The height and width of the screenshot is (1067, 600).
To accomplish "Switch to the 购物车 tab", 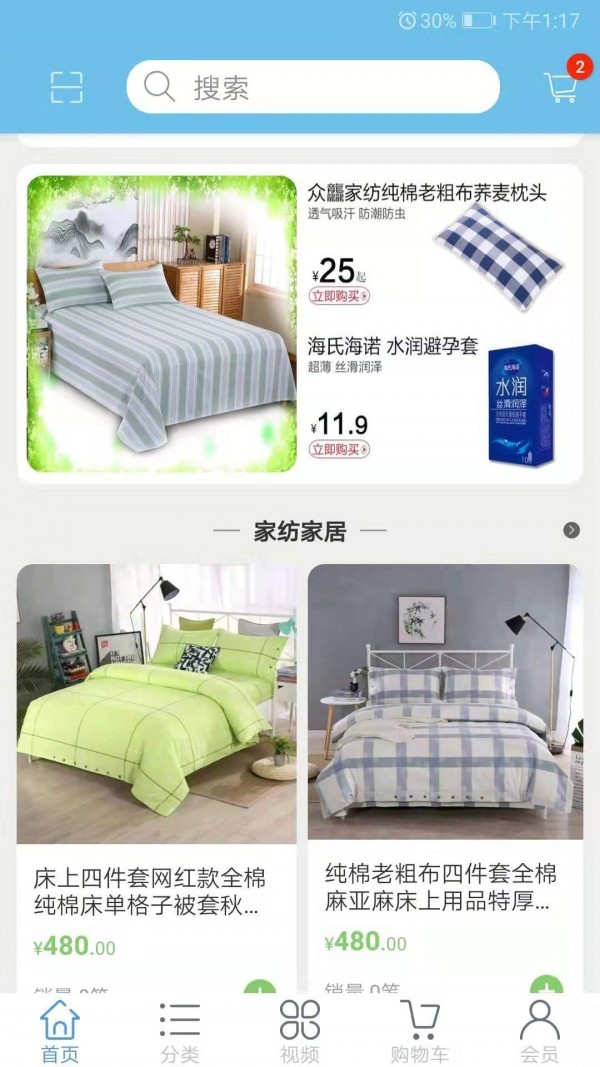I will pyautogui.click(x=419, y=1031).
